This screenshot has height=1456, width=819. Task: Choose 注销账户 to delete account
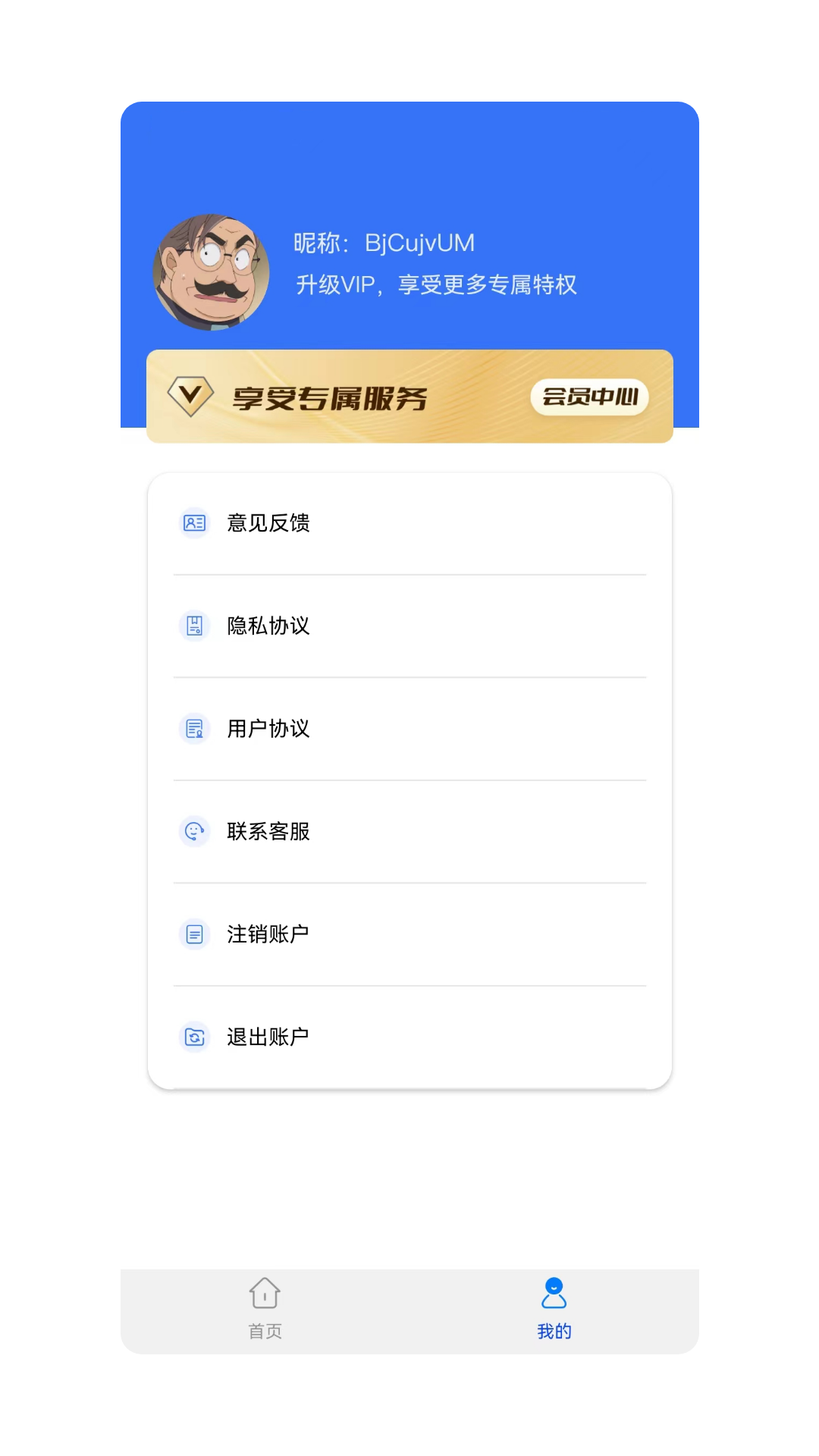click(409, 934)
